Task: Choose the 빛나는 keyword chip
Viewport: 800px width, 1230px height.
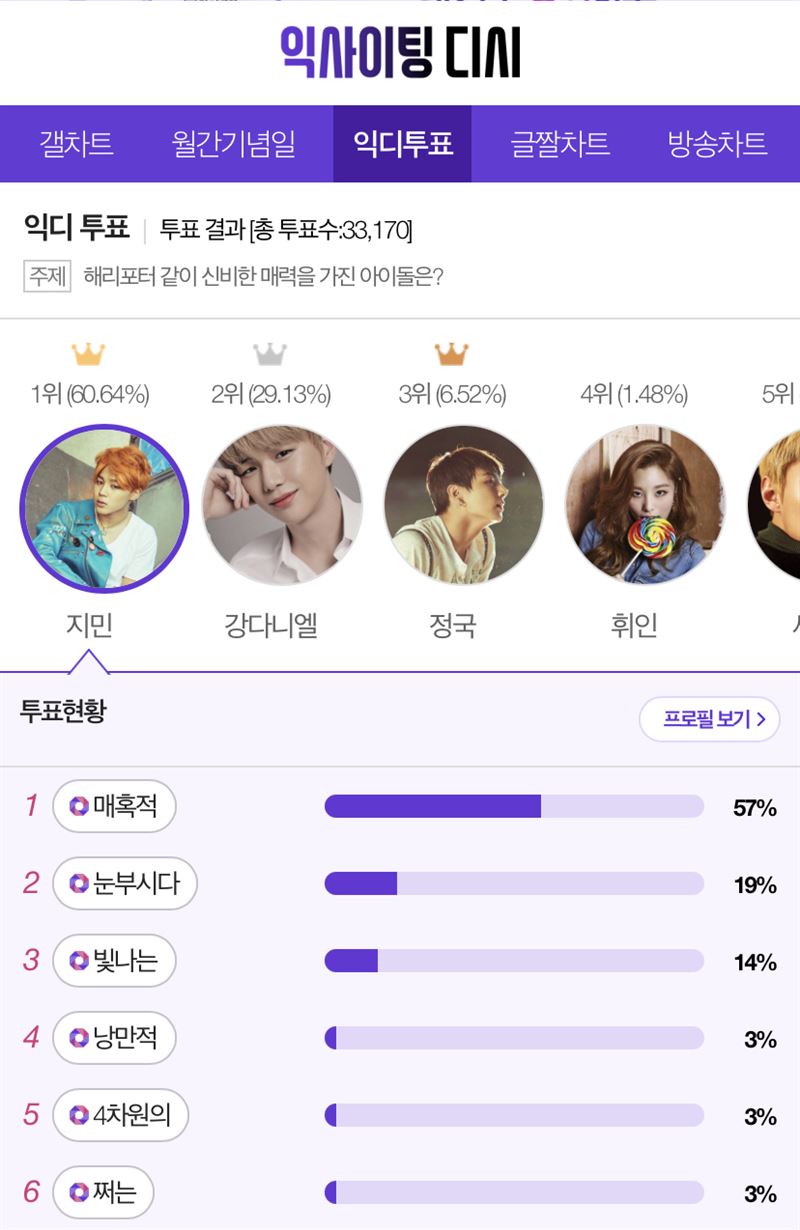Action: 114,961
